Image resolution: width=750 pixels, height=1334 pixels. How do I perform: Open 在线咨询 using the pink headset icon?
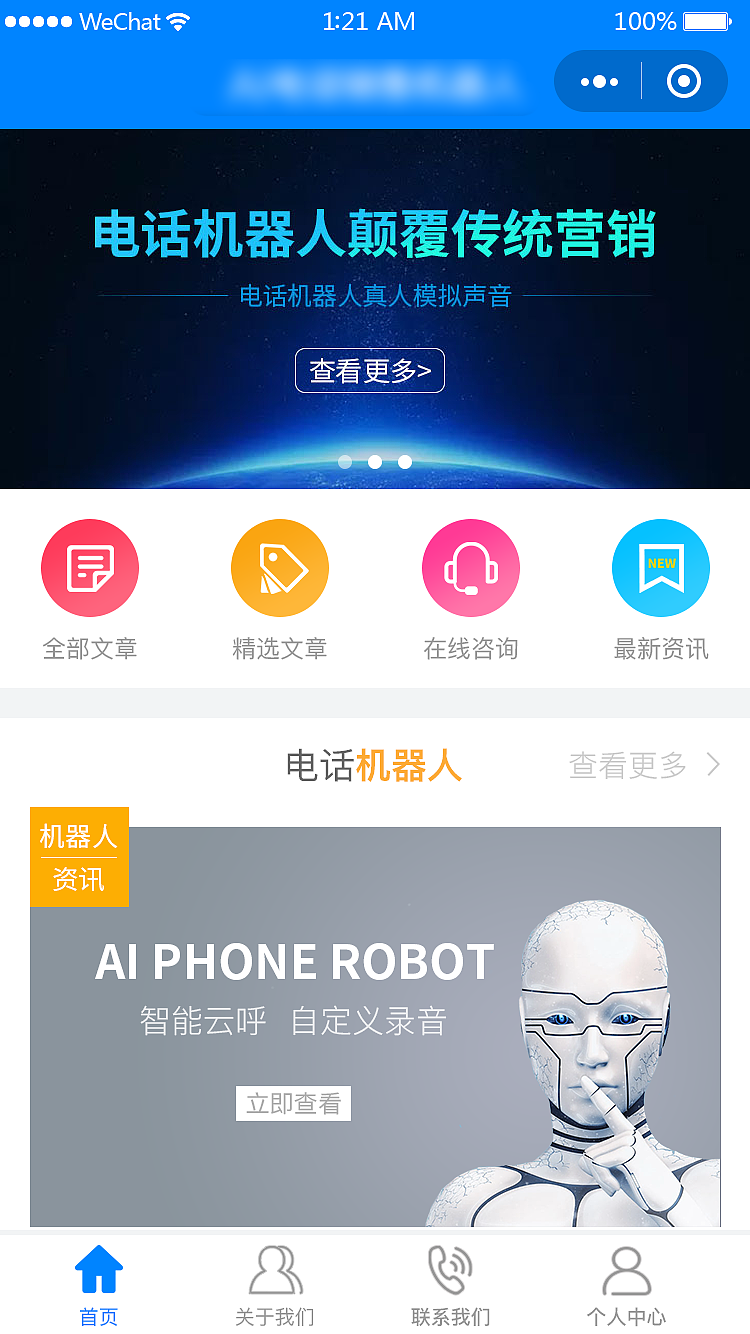pos(471,567)
